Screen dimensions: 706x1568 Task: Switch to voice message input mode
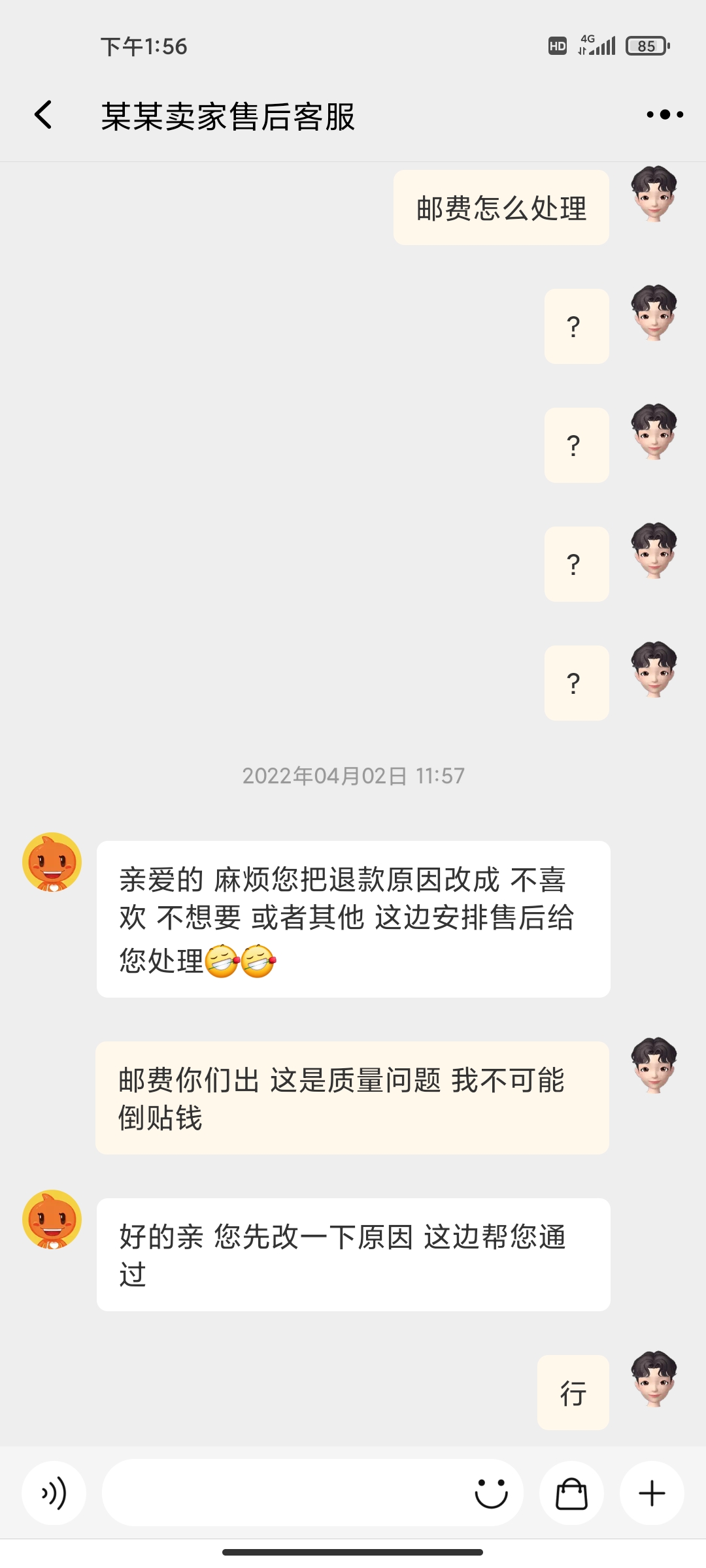pos(54,1493)
